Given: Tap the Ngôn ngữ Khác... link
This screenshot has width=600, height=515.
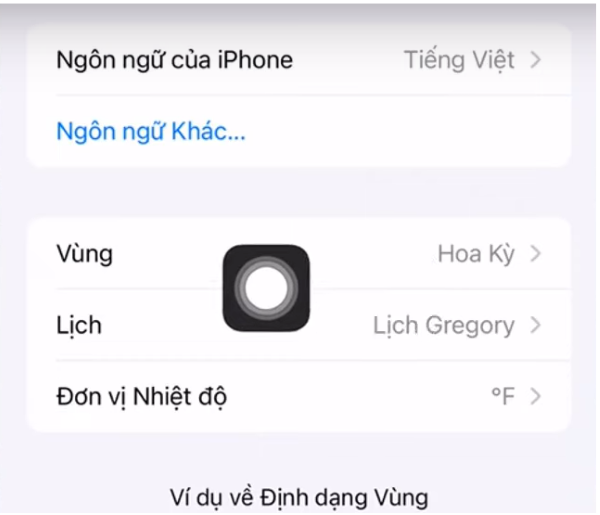Looking at the screenshot, I should point(152,131).
